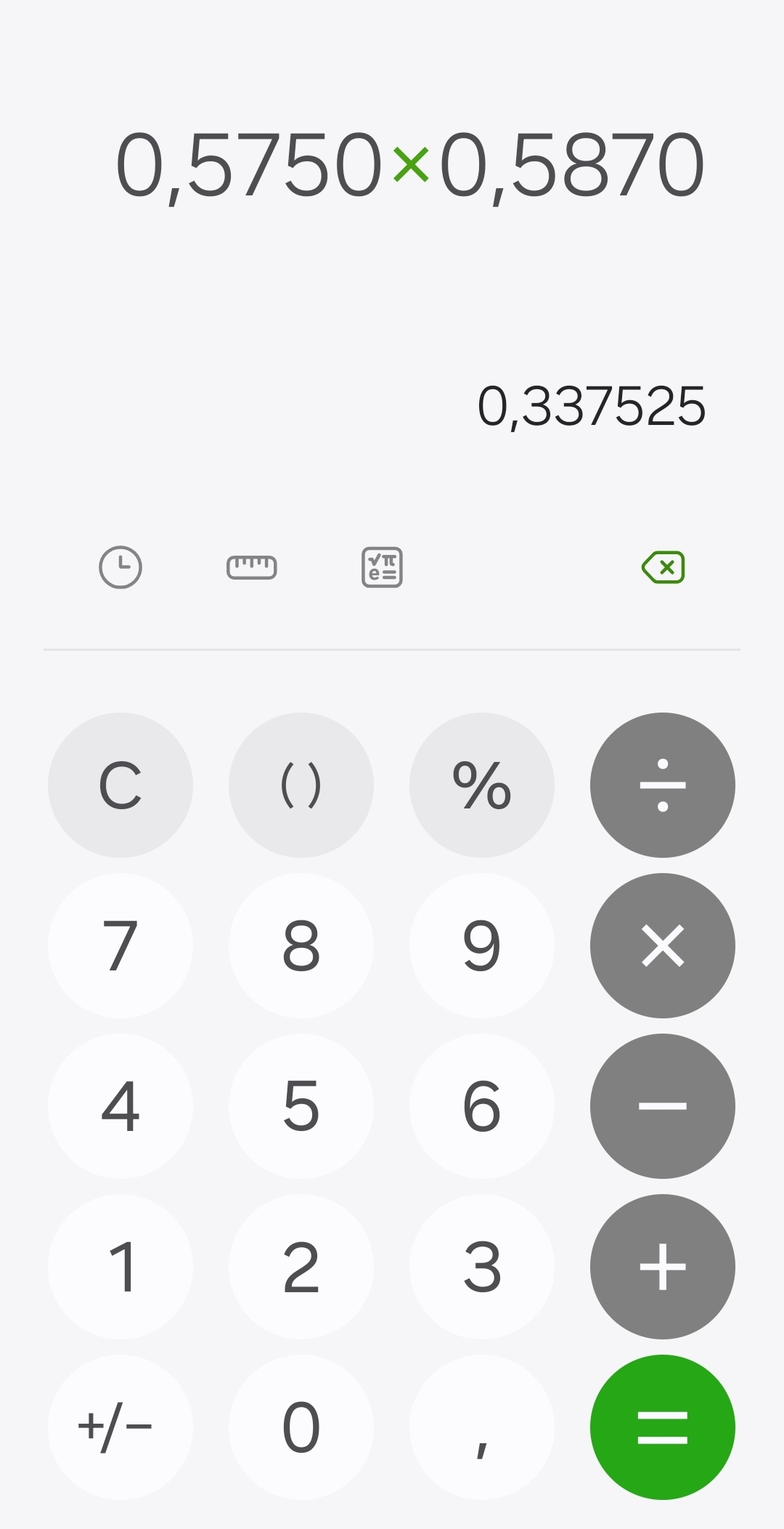
Task: Enter digit 5
Action: (x=301, y=1106)
